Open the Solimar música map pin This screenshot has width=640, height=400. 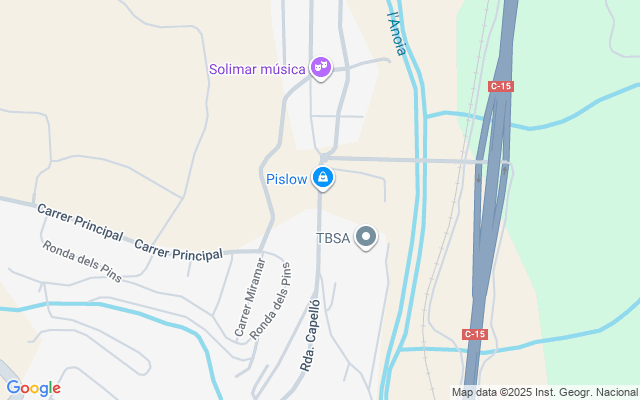(x=321, y=68)
